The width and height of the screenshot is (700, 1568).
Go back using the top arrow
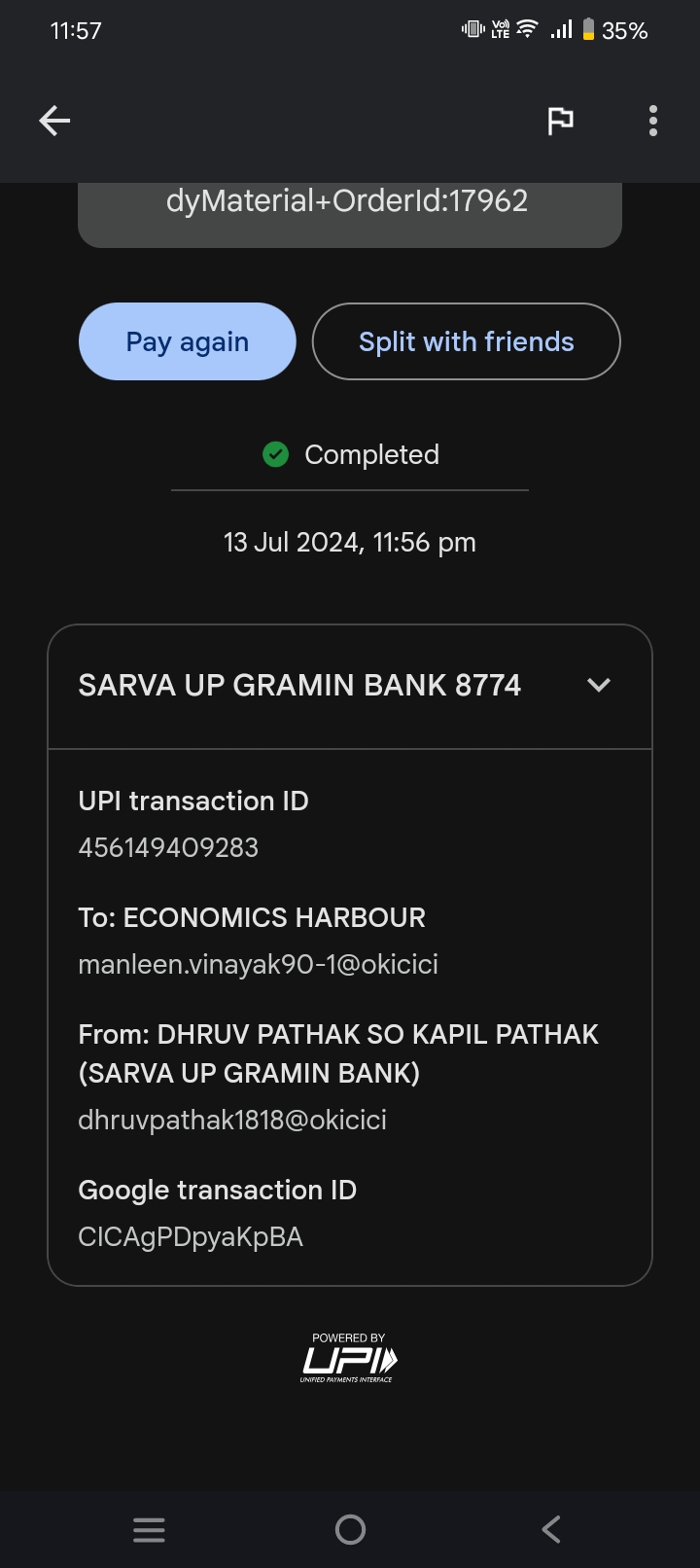click(54, 121)
